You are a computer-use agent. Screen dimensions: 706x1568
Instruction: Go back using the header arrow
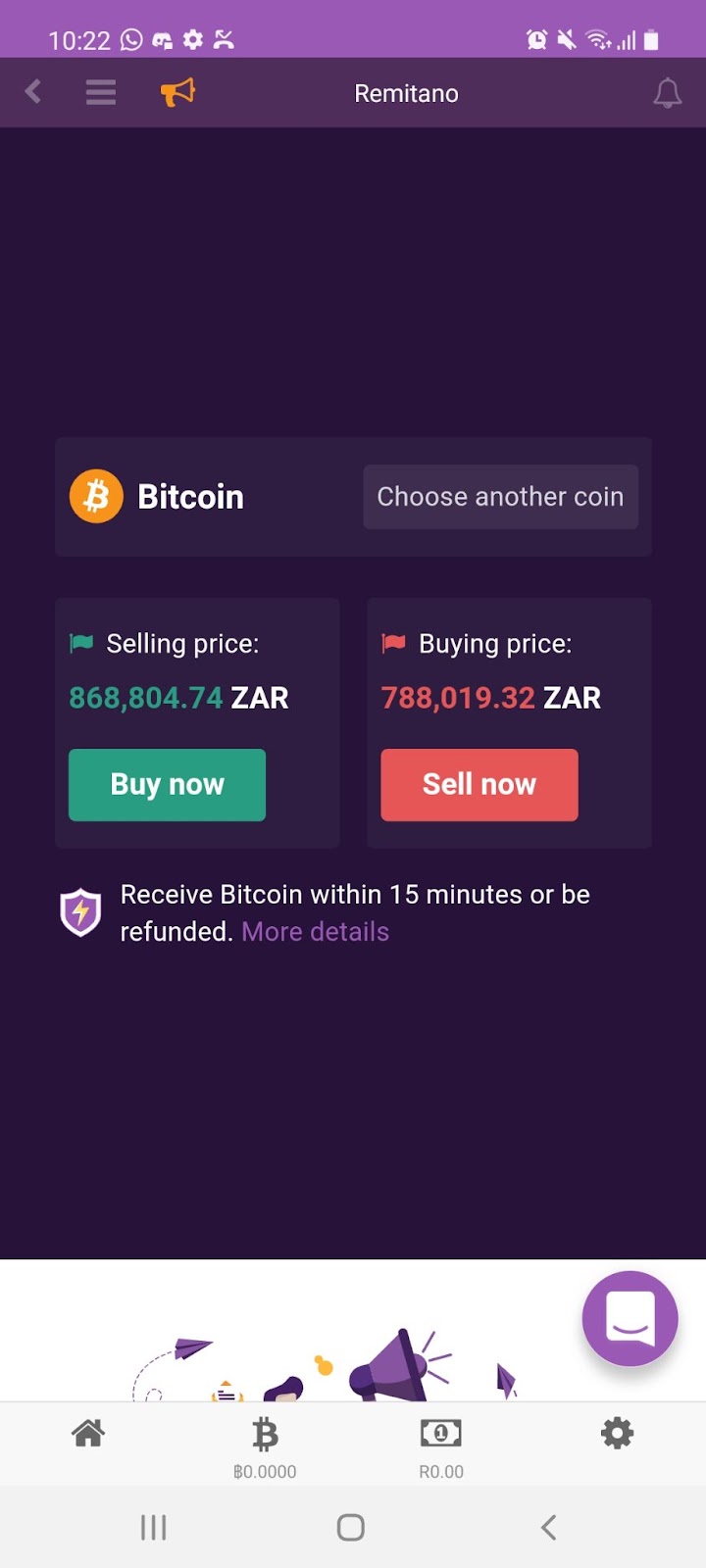pyautogui.click(x=33, y=92)
